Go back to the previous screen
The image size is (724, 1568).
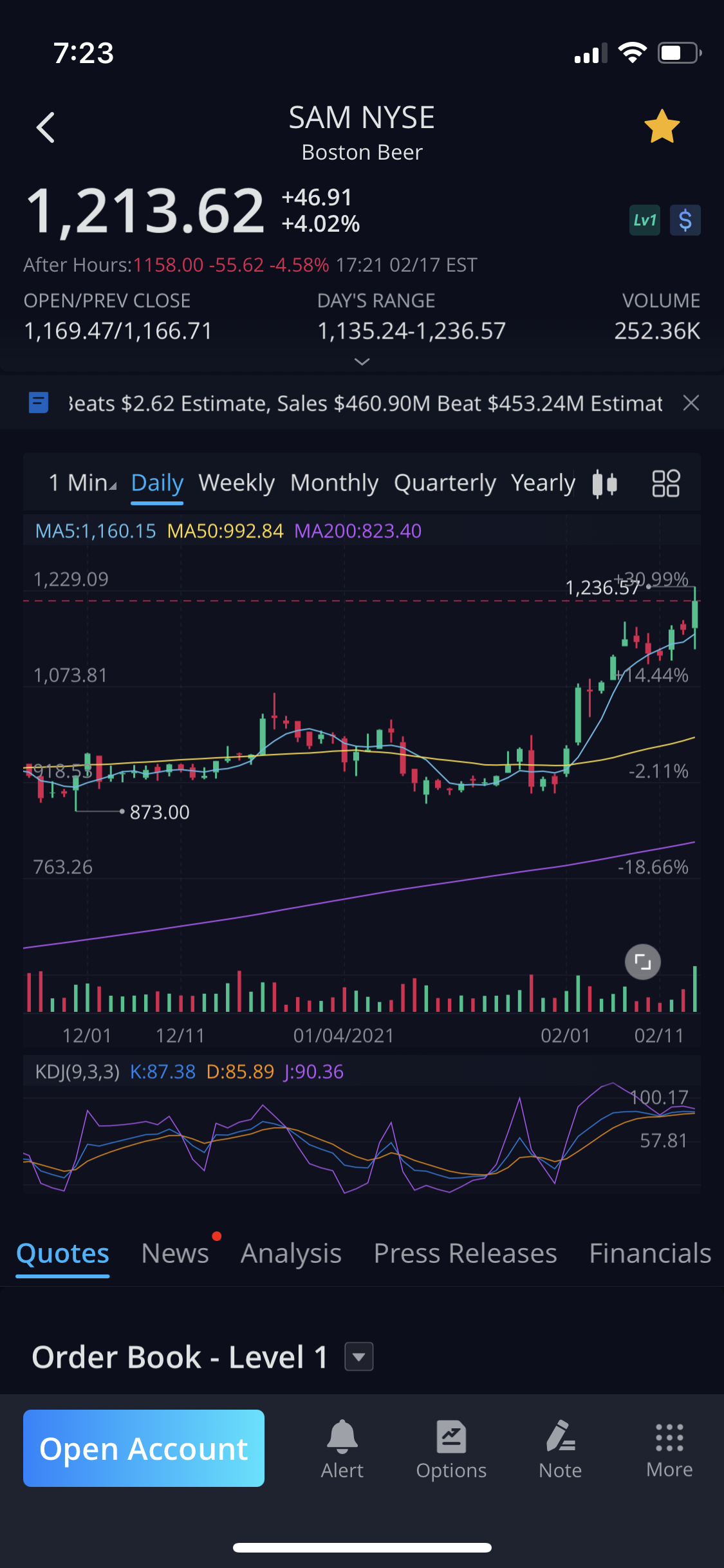[x=45, y=127]
